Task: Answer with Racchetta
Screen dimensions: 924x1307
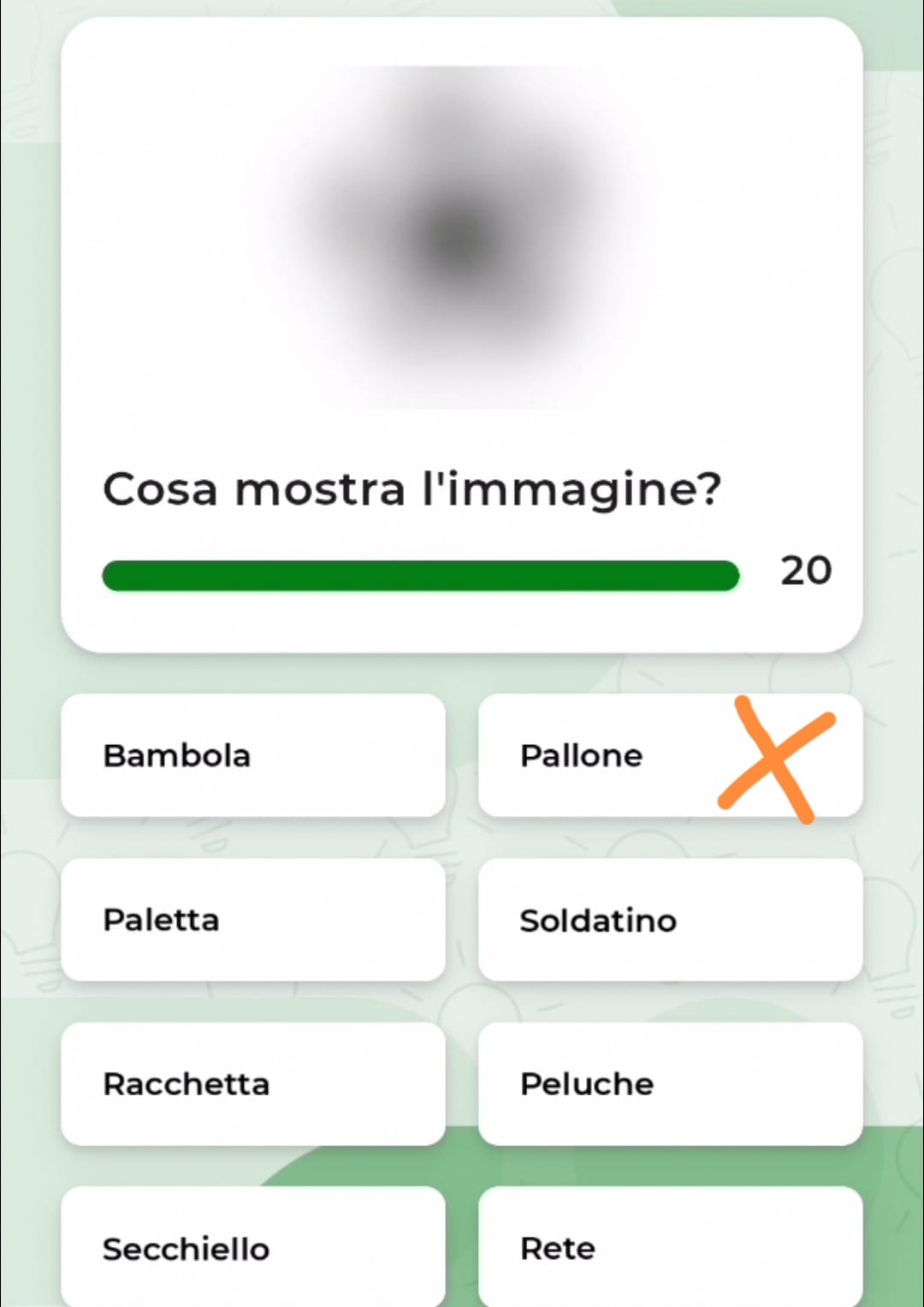Action: [x=253, y=1084]
